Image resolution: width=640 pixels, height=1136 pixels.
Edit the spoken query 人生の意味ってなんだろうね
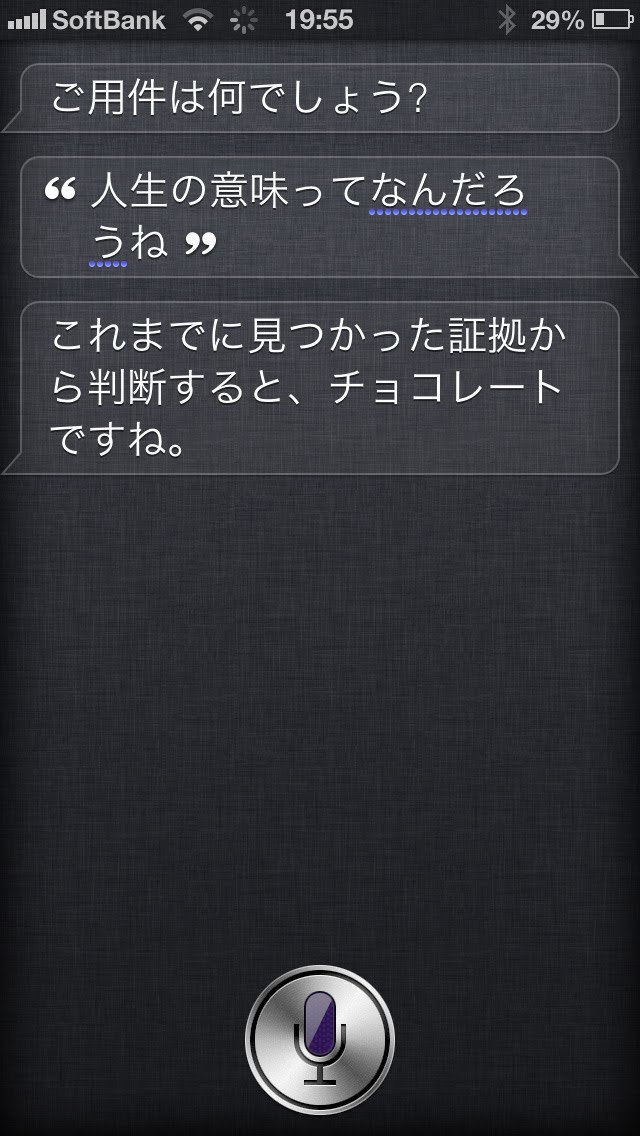(x=320, y=216)
